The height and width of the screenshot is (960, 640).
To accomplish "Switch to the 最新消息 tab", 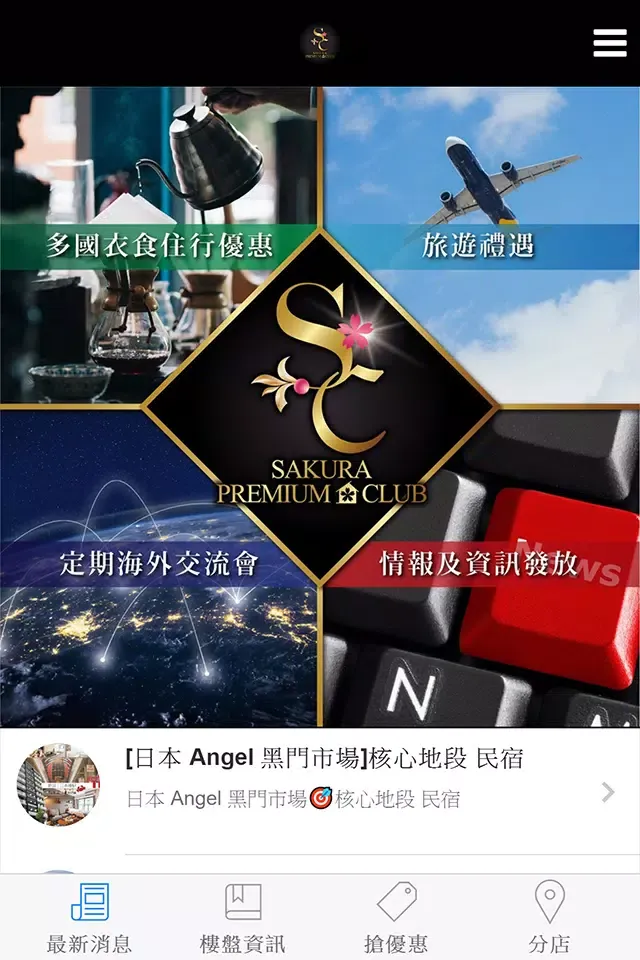I will [x=89, y=918].
